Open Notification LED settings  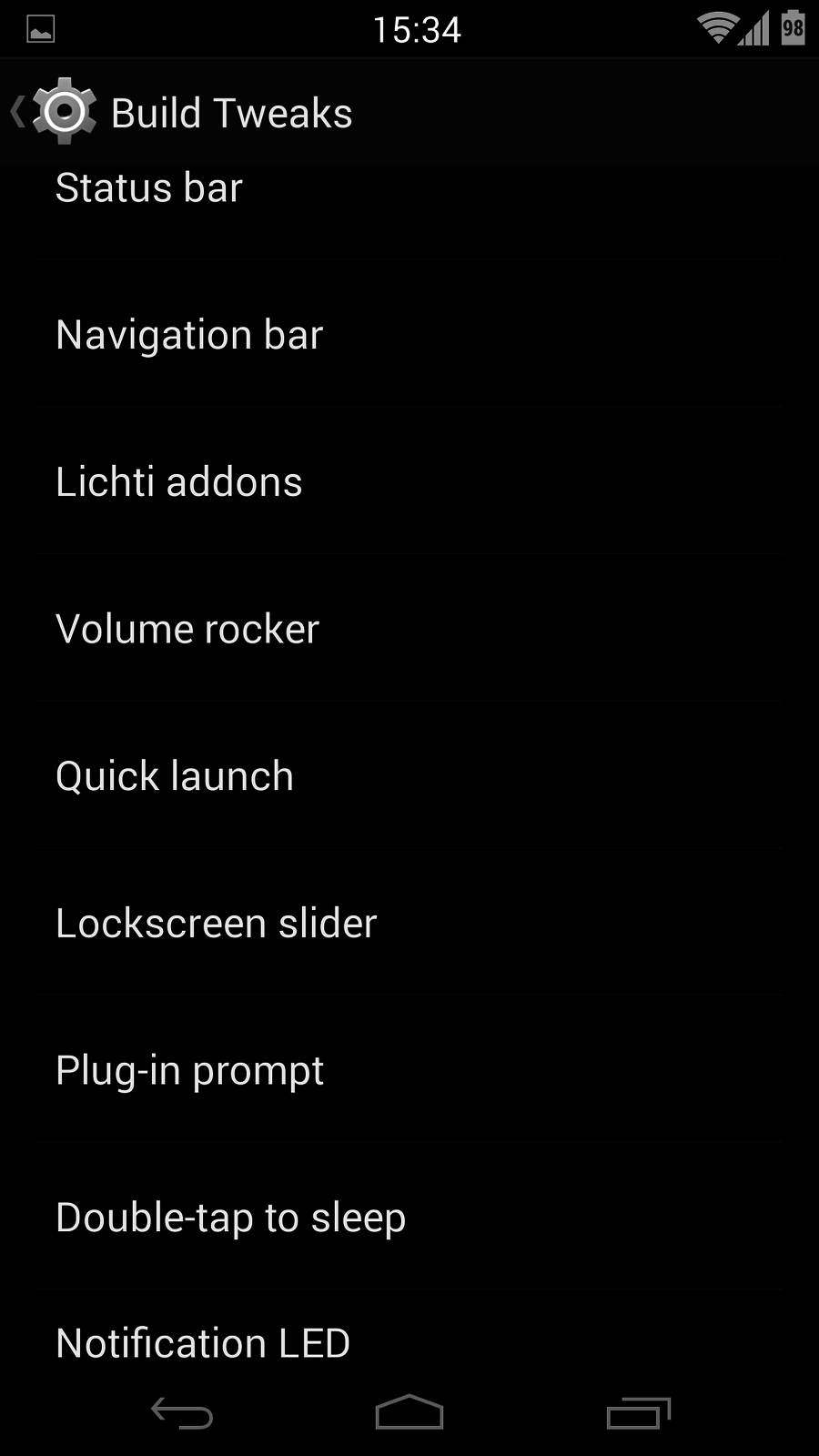[203, 1343]
